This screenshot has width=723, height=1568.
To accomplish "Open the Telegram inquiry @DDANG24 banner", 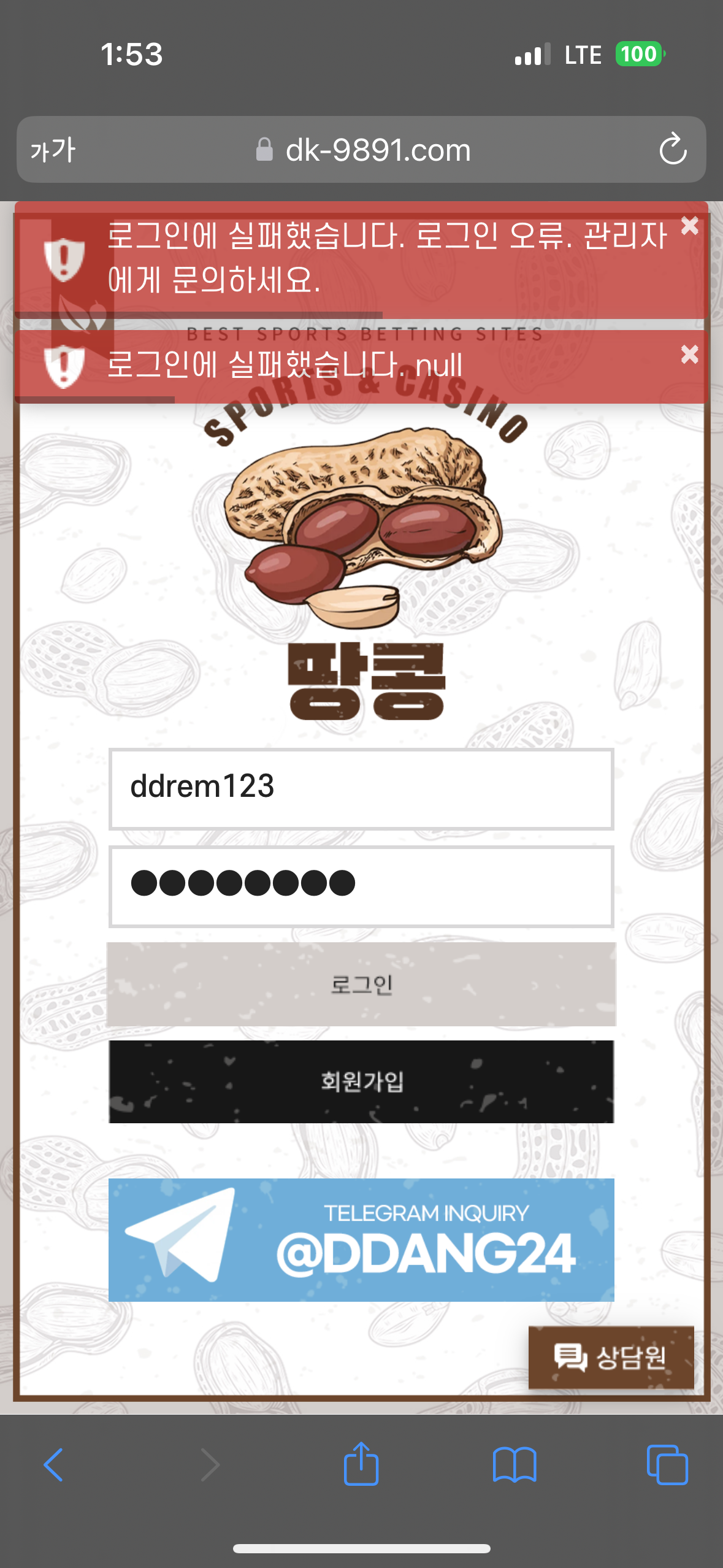I will 361,1240.
